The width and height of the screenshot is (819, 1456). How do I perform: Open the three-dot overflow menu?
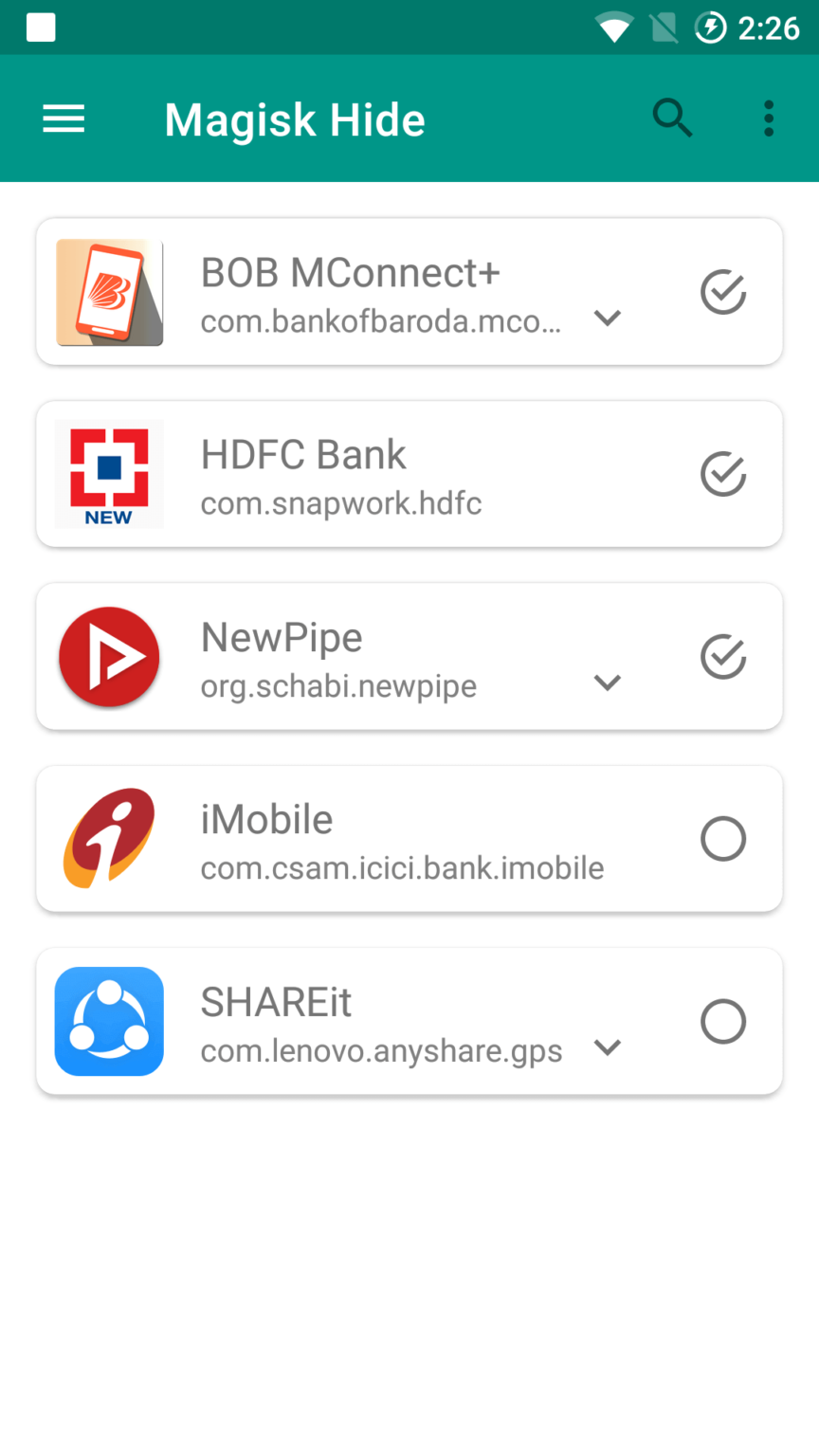tap(768, 118)
